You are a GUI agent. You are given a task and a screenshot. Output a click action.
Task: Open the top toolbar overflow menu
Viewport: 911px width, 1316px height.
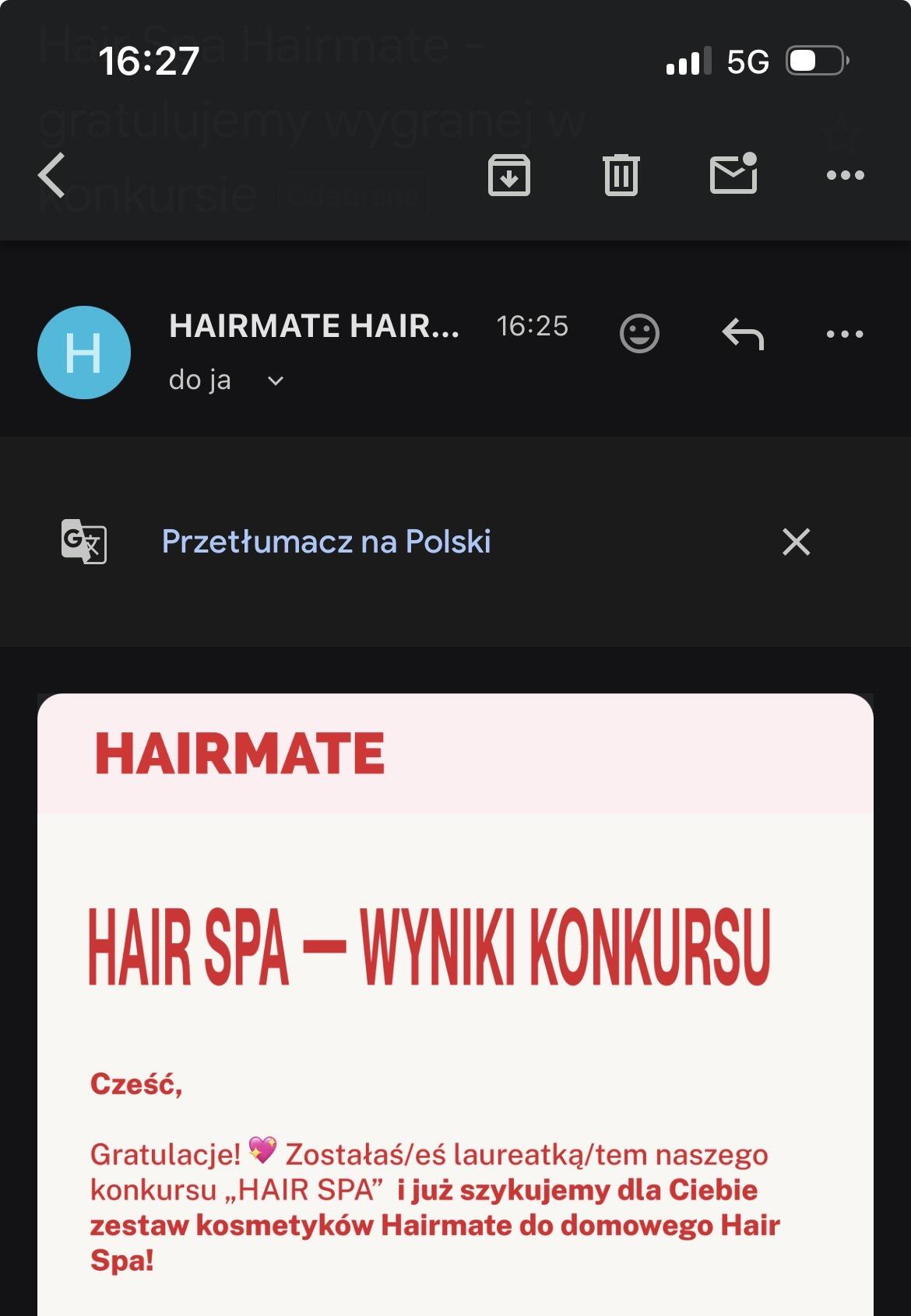[x=845, y=175]
